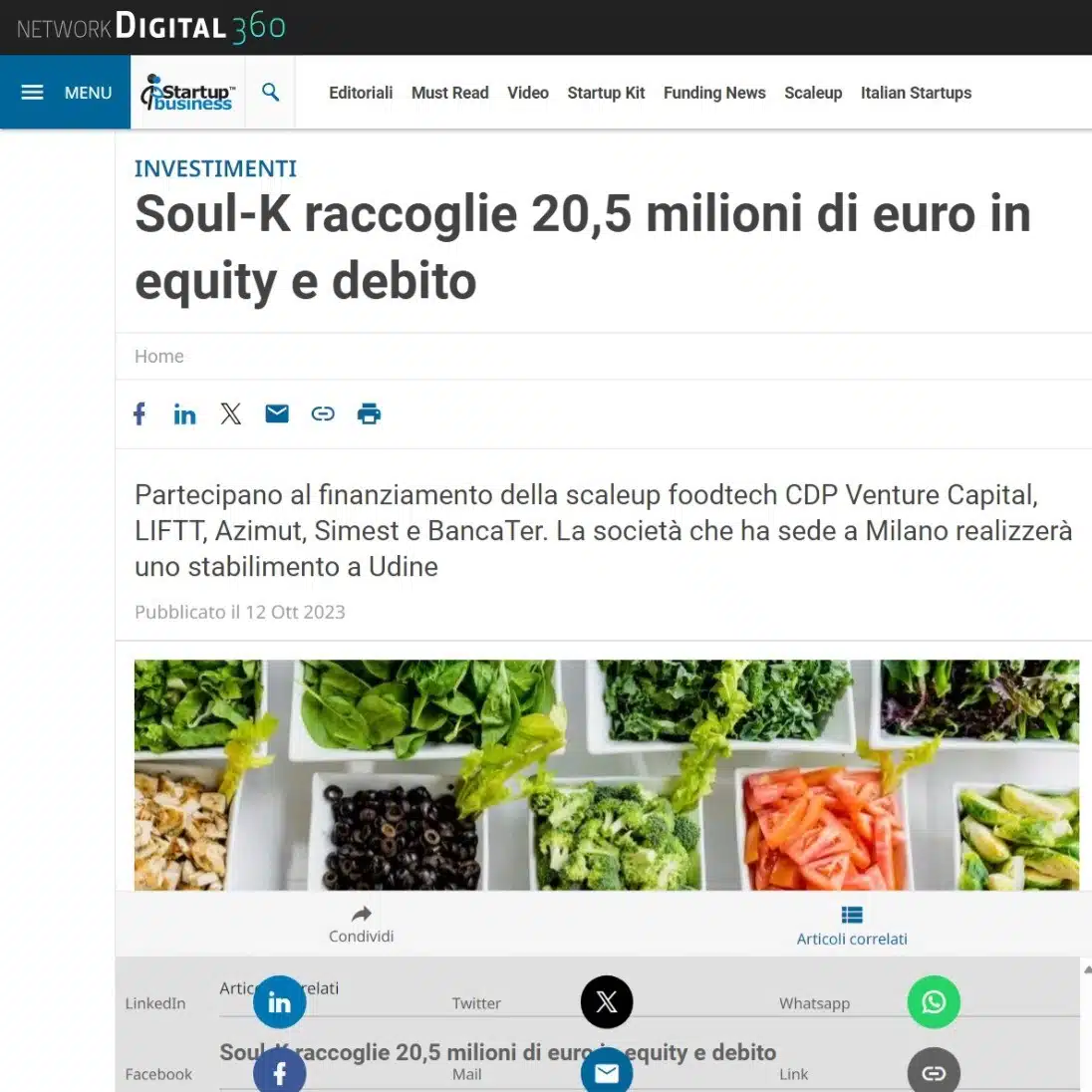
Task: Open the Scaleup section
Action: click(x=813, y=93)
